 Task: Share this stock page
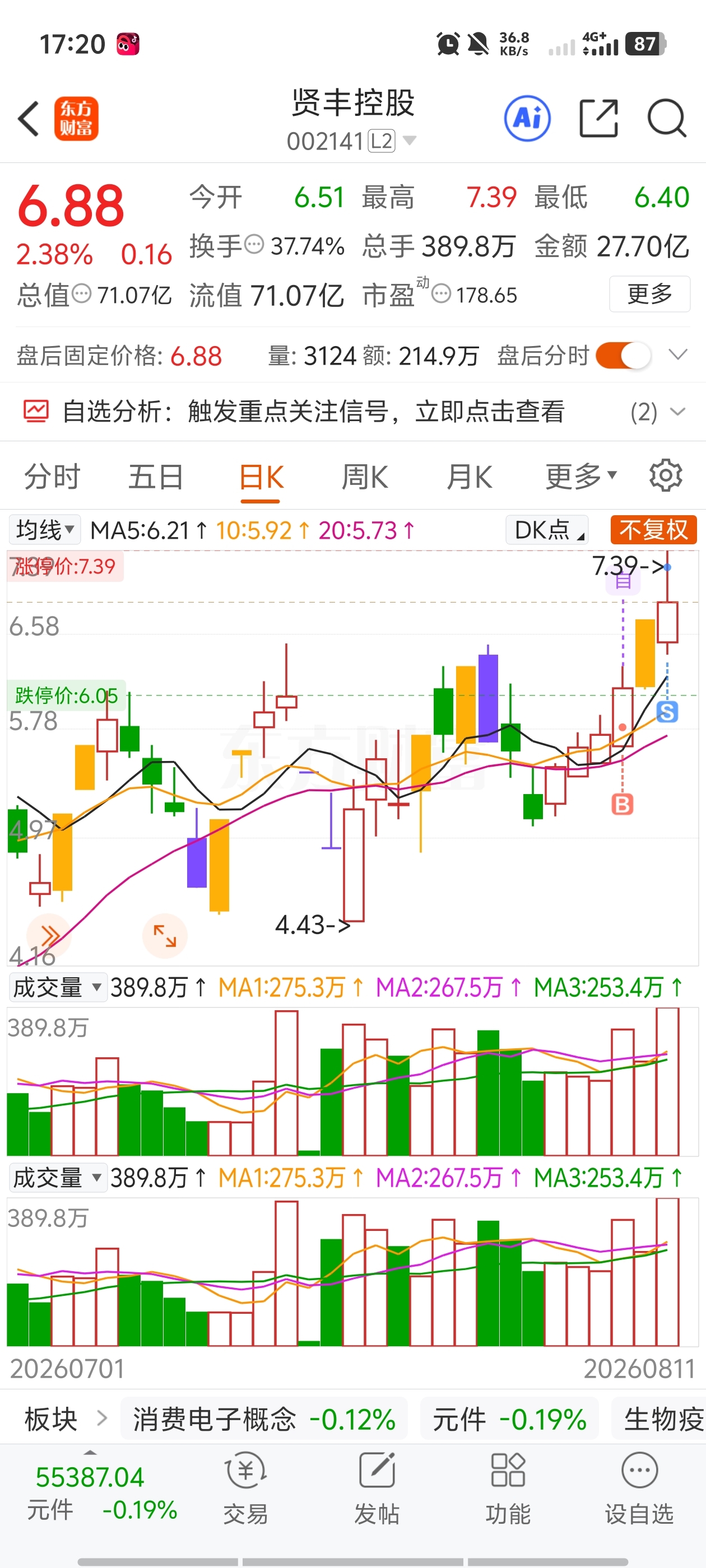pyautogui.click(x=598, y=118)
